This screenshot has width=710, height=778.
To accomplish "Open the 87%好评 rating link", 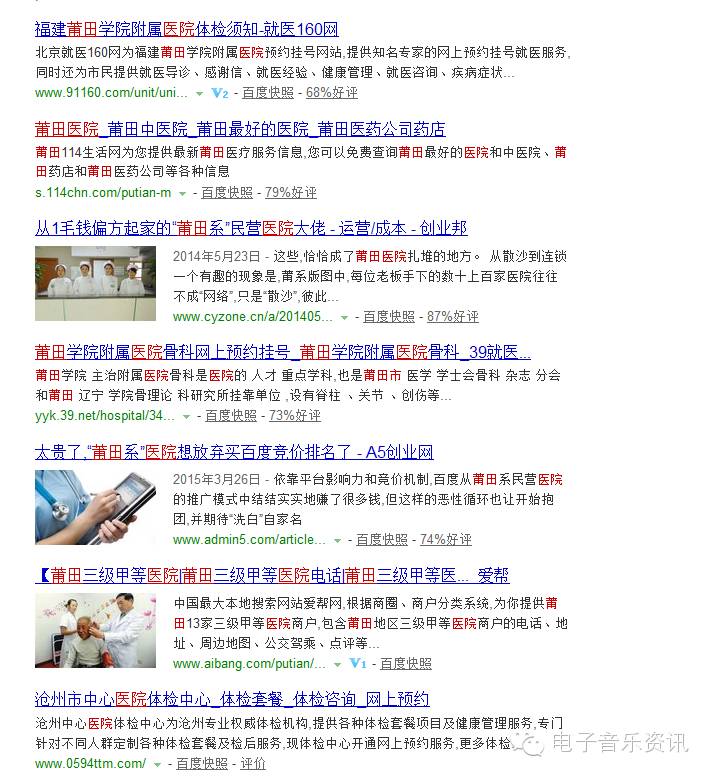I will (453, 316).
